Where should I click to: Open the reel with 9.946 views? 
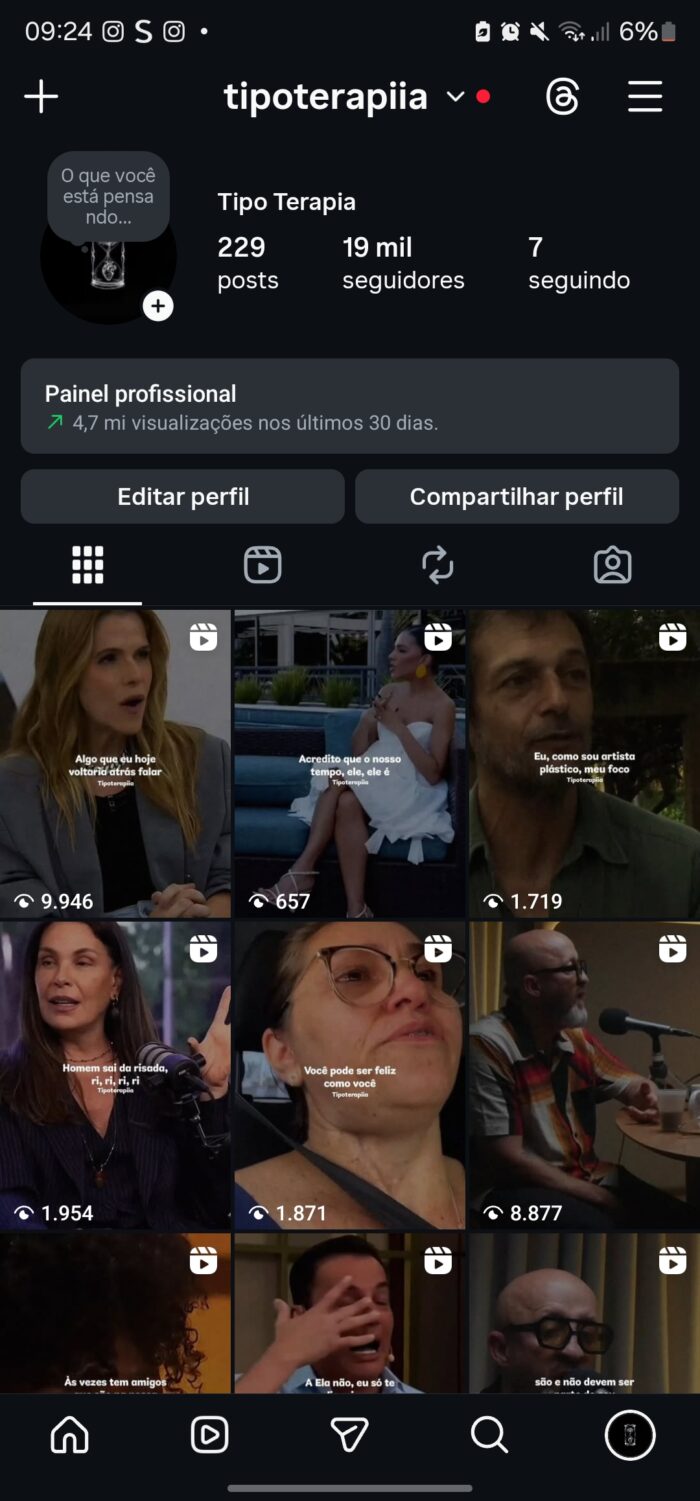point(115,764)
